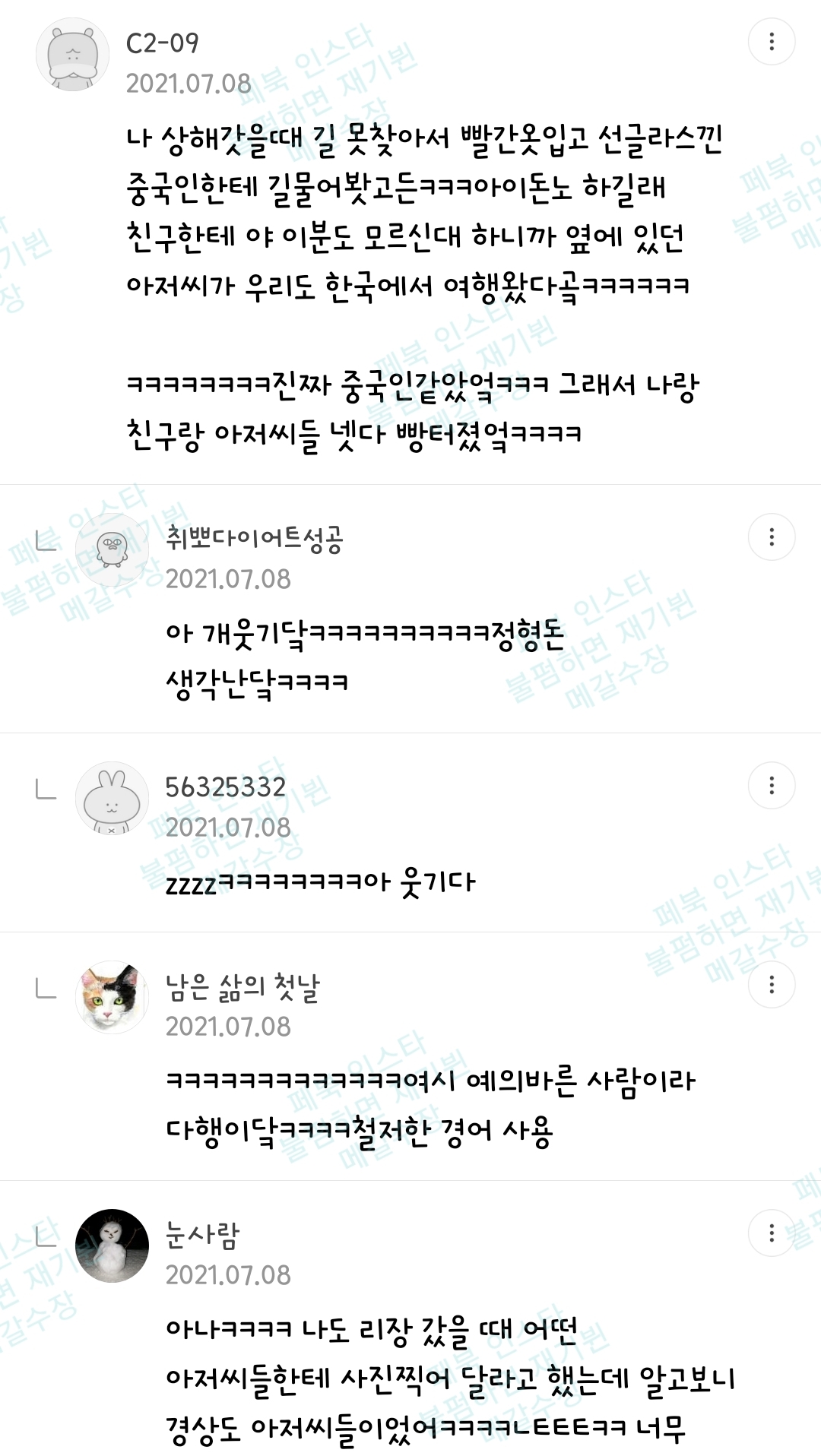Viewport: 821px width, 1456px height.
Task: Tap the three-dot menu on 56325332's reply
Action: 772,786
